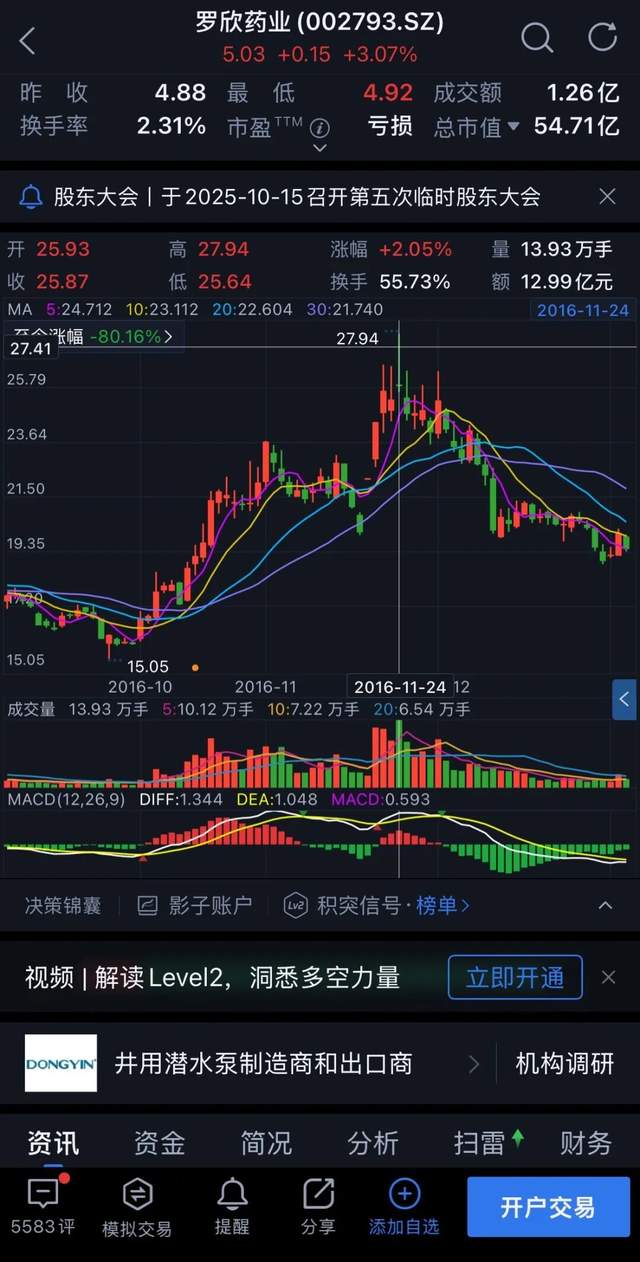
Task: Close the Level2 video banner
Action: click(x=608, y=977)
